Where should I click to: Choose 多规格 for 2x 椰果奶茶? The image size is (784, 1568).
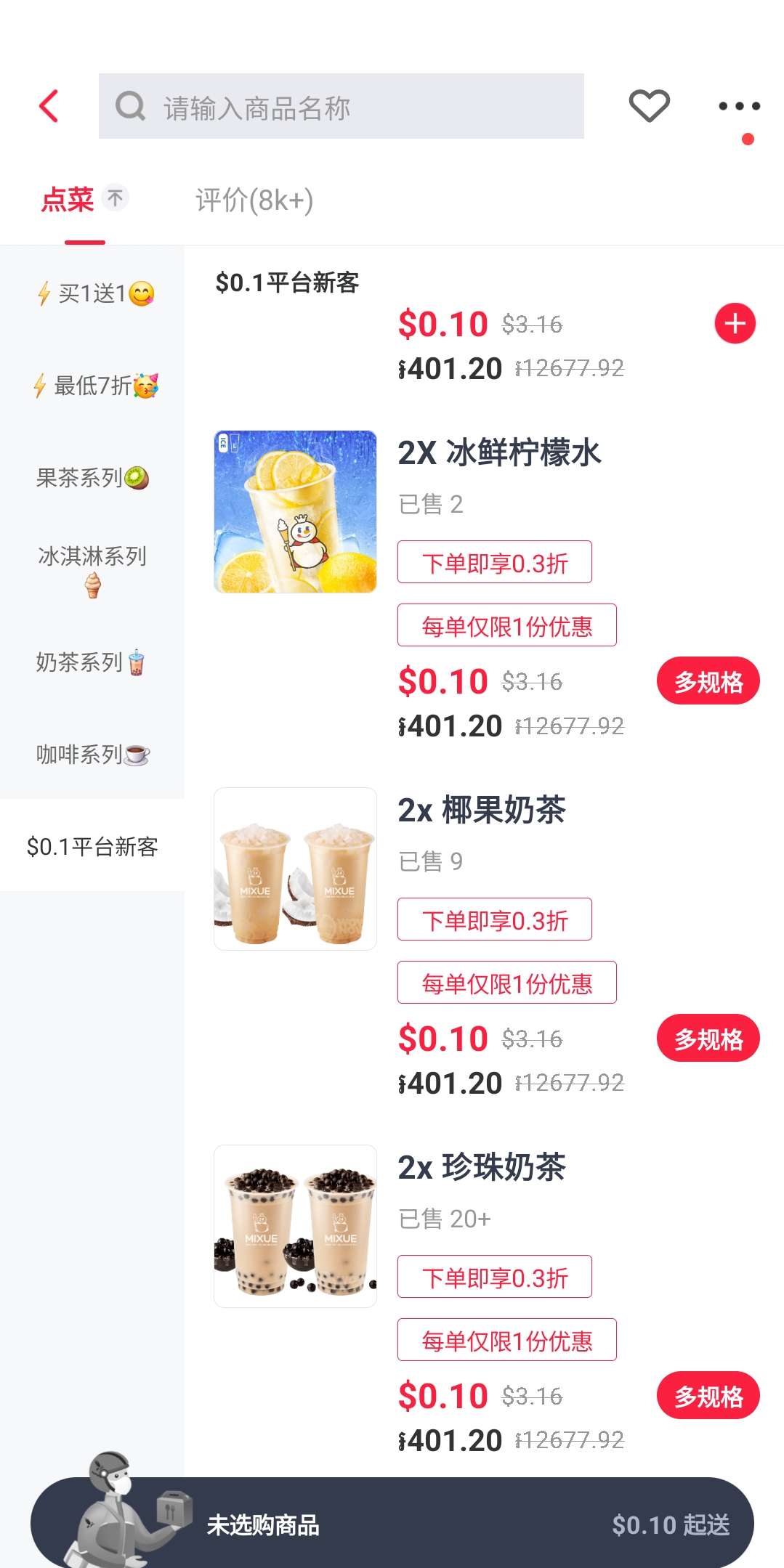[x=708, y=1039]
